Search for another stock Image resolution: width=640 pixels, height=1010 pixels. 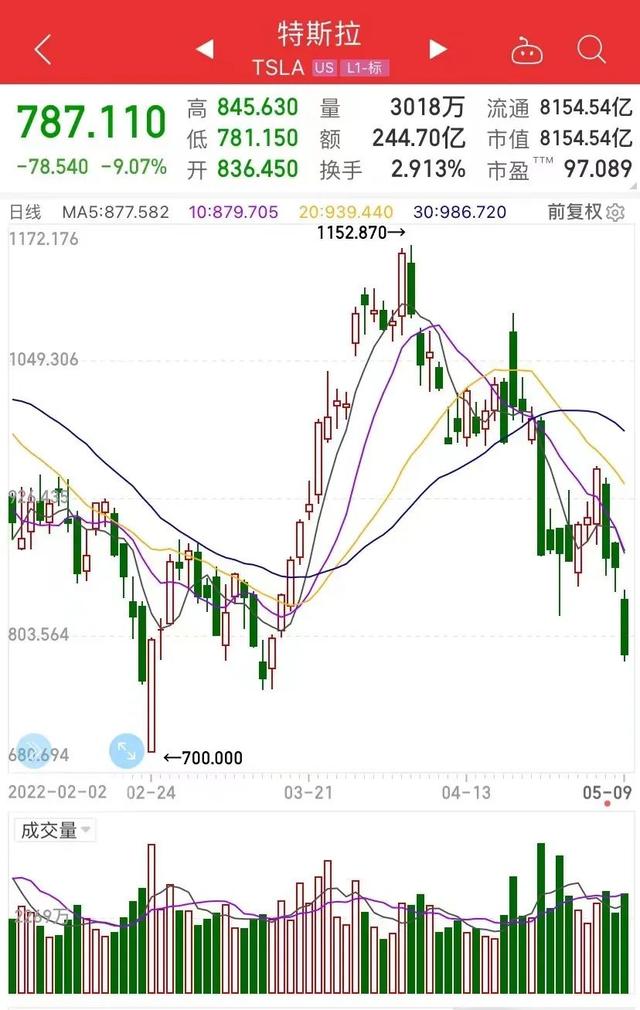[x=592, y=48]
